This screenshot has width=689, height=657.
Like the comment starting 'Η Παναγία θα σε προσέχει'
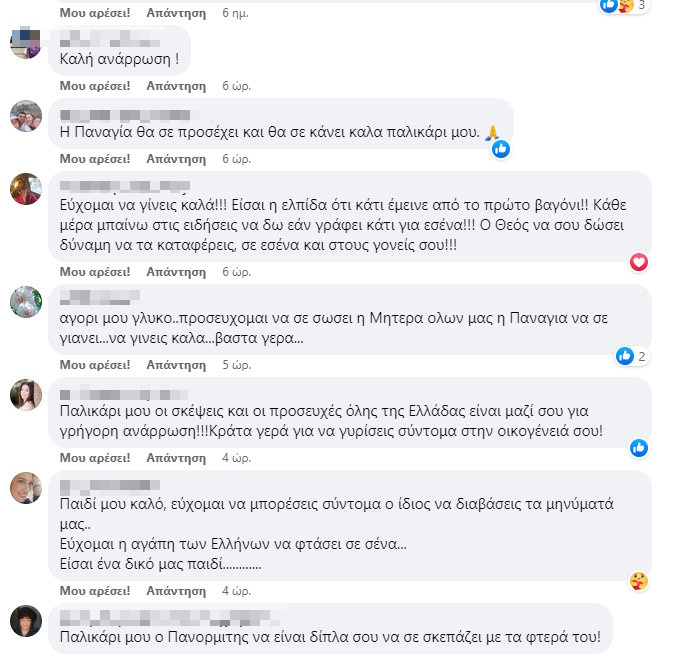click(x=95, y=158)
